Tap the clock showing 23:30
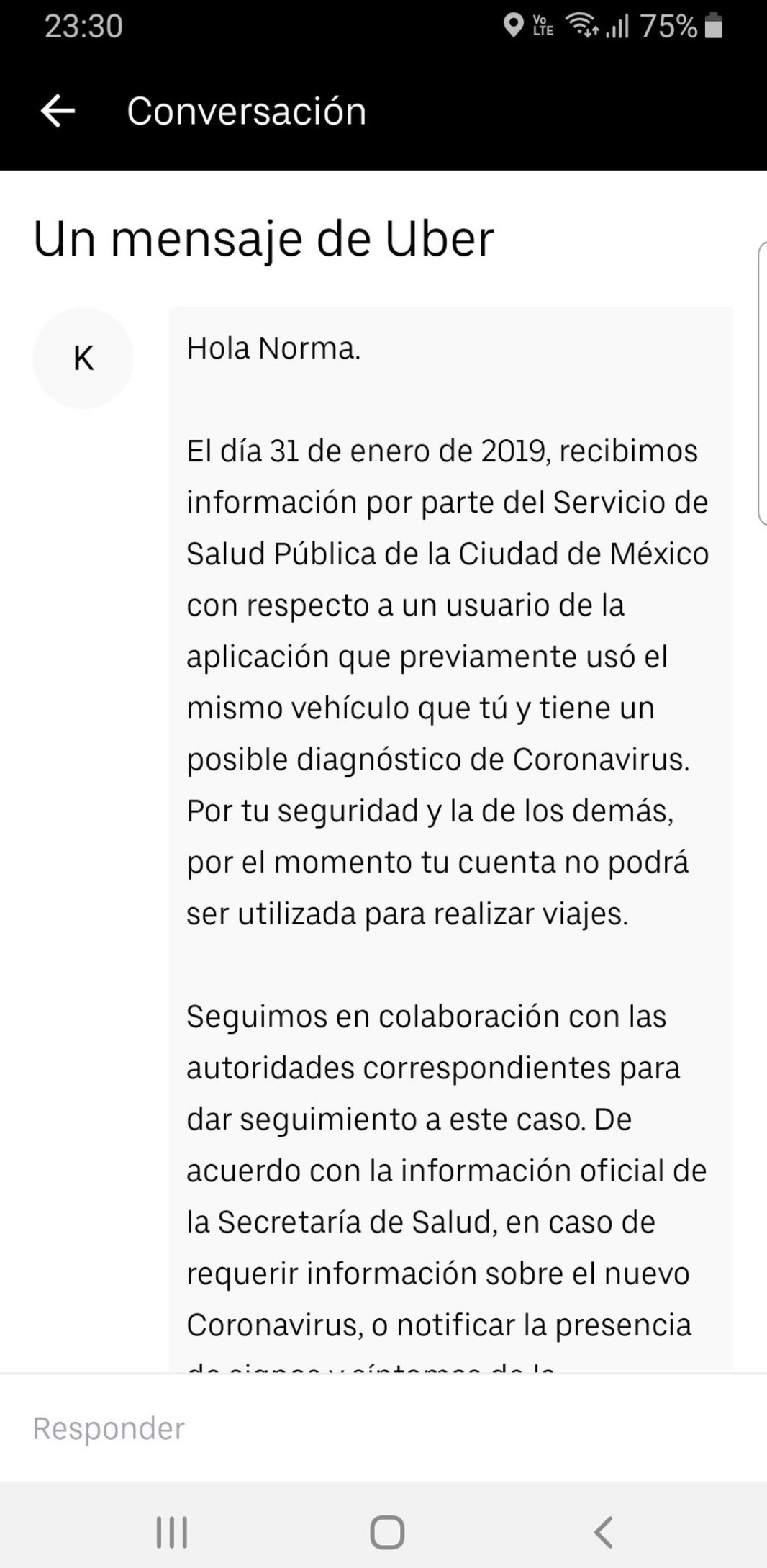767x1568 pixels. 81,27
